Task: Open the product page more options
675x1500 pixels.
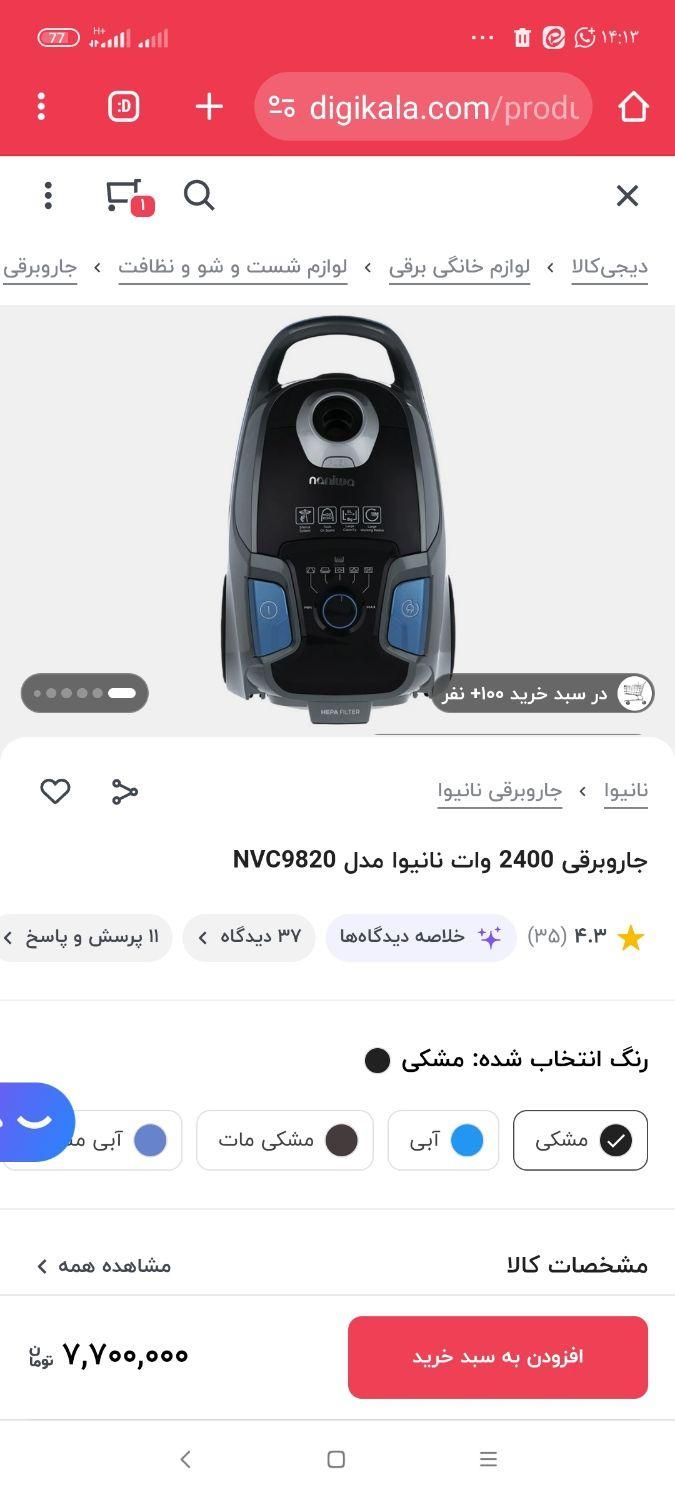Action: coord(48,196)
